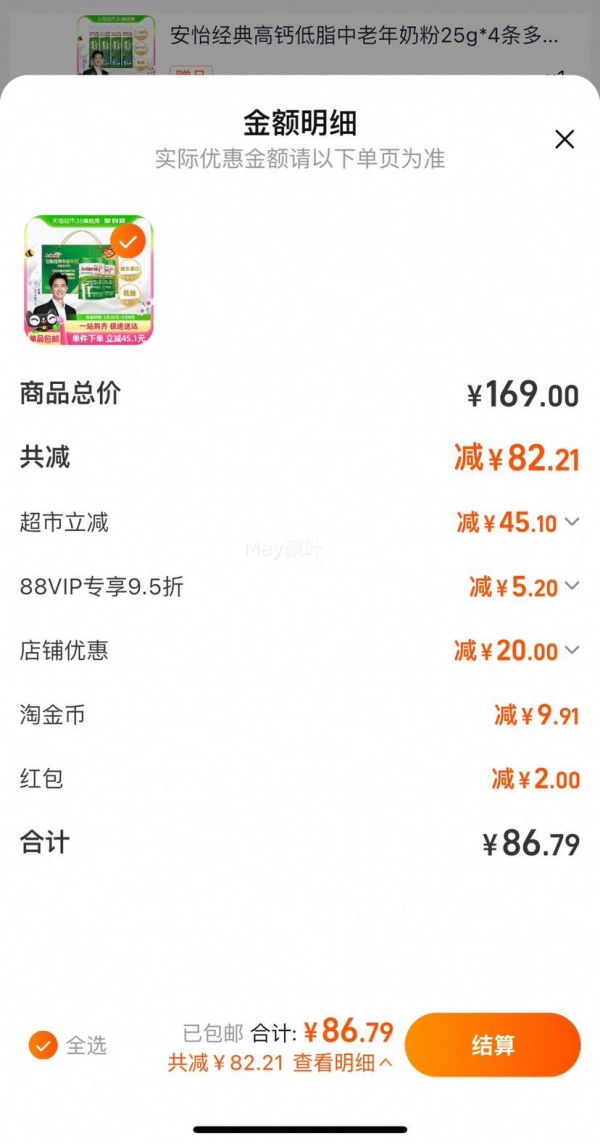Tap the 结算 checkout button
Image resolution: width=600 pixels, height=1144 pixels.
click(493, 1045)
